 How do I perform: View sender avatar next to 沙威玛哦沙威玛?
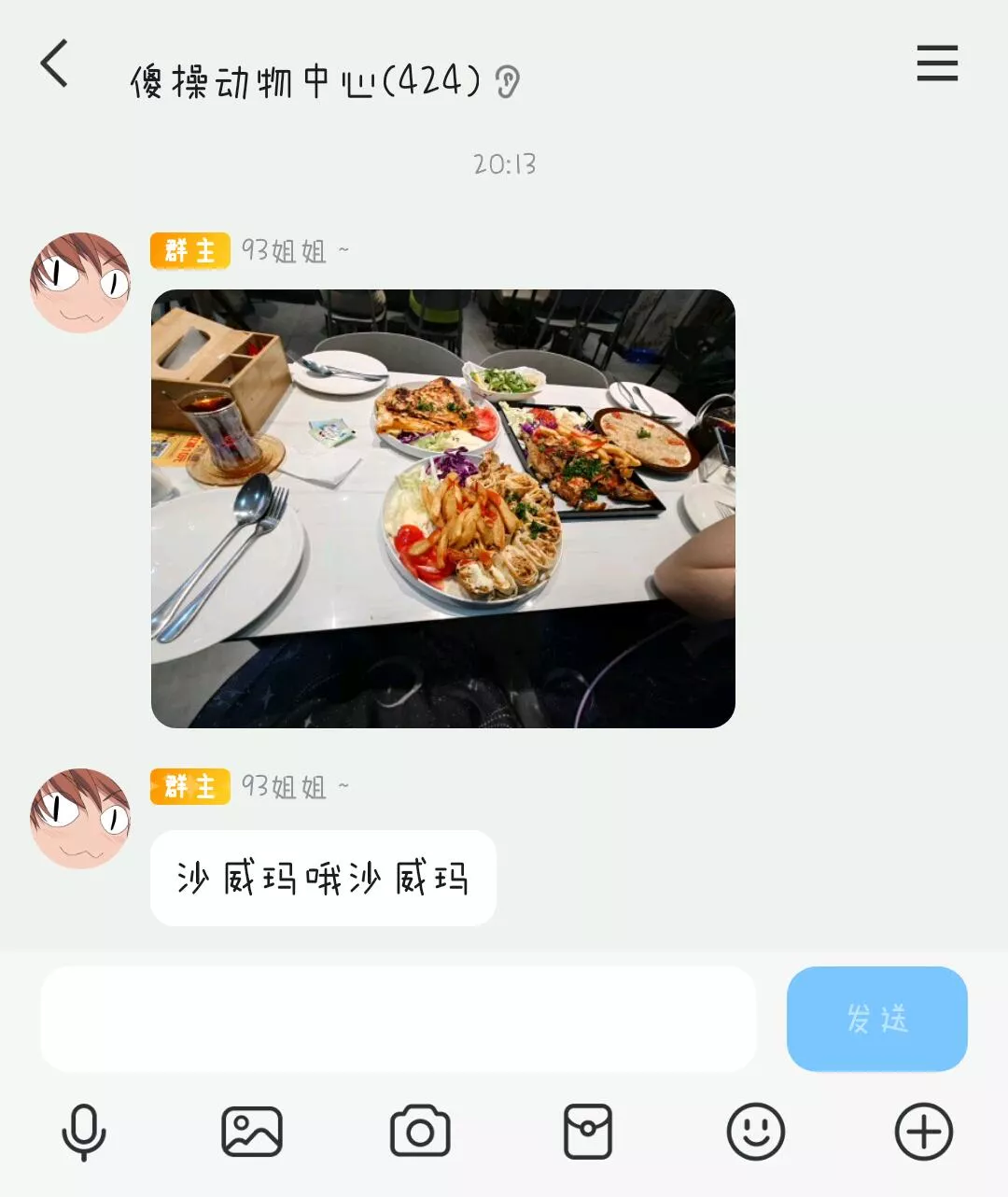80,818
